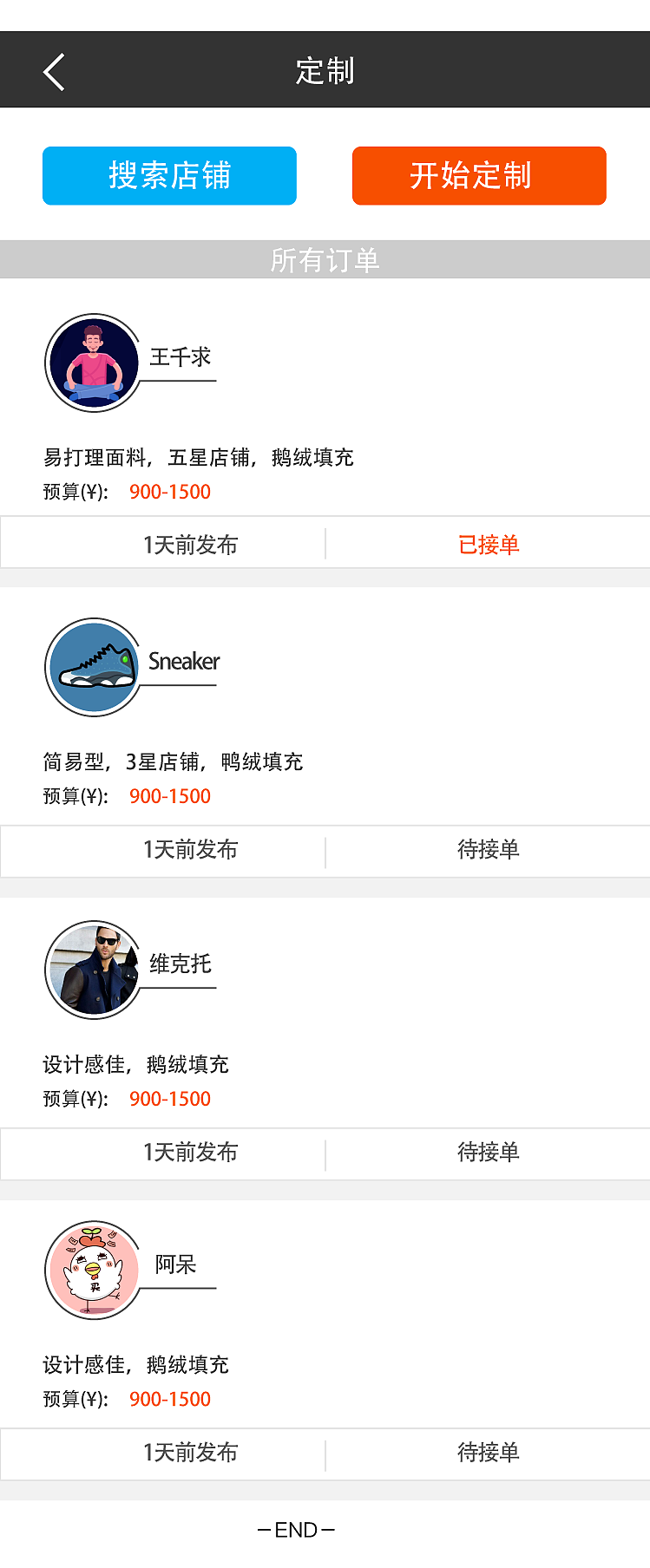The height and width of the screenshot is (1568, 650).
Task: Tap the 定制 title in the header
Action: click(x=325, y=72)
